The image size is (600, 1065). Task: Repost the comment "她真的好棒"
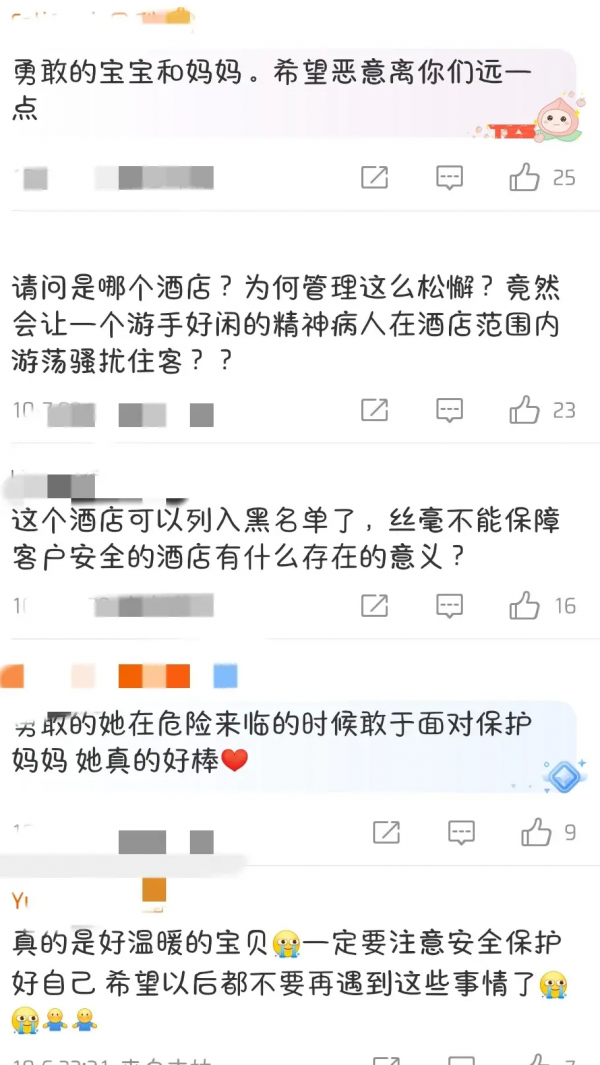(386, 832)
